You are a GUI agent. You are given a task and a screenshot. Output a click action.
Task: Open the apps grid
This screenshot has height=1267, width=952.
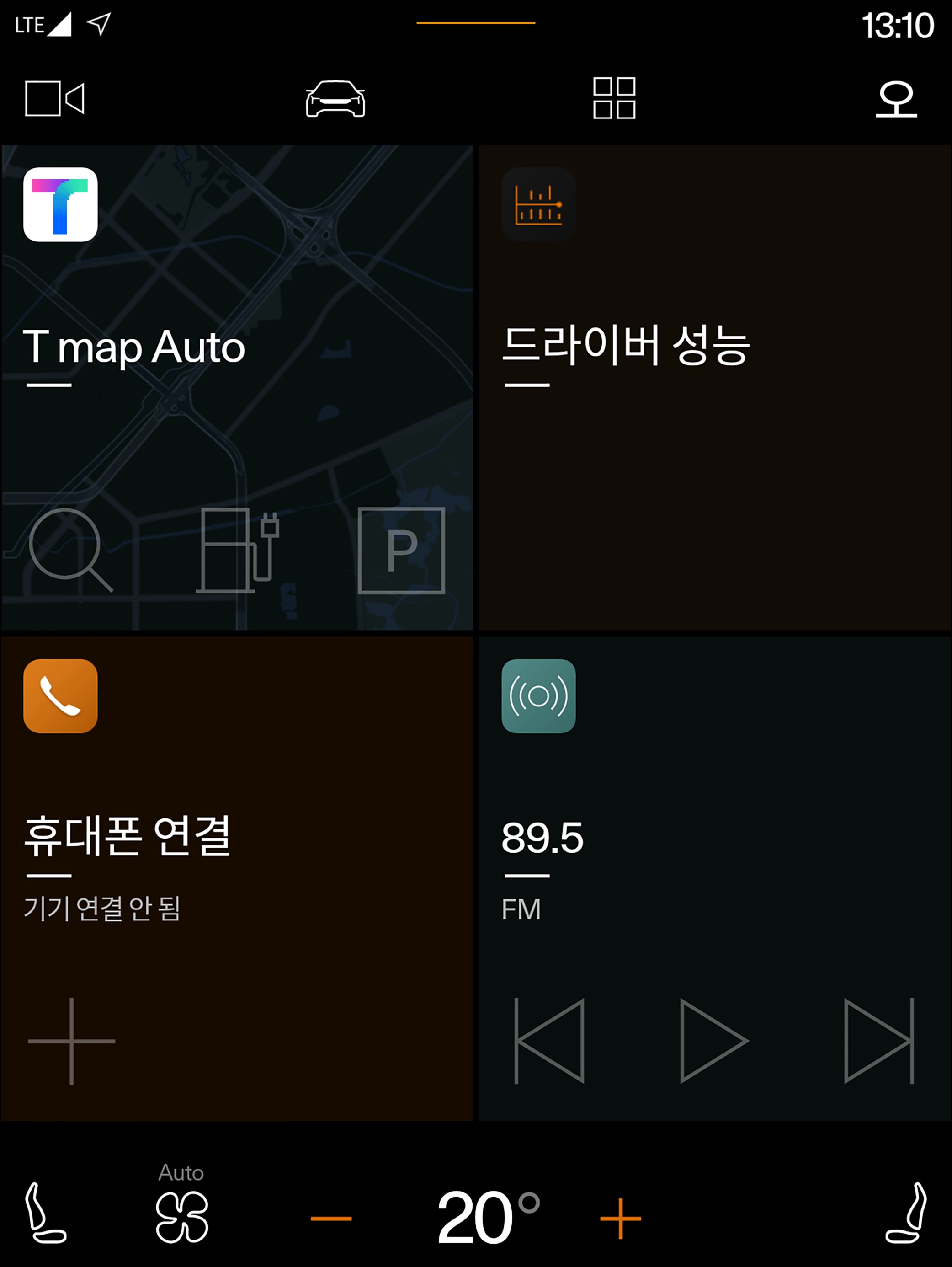point(614,98)
